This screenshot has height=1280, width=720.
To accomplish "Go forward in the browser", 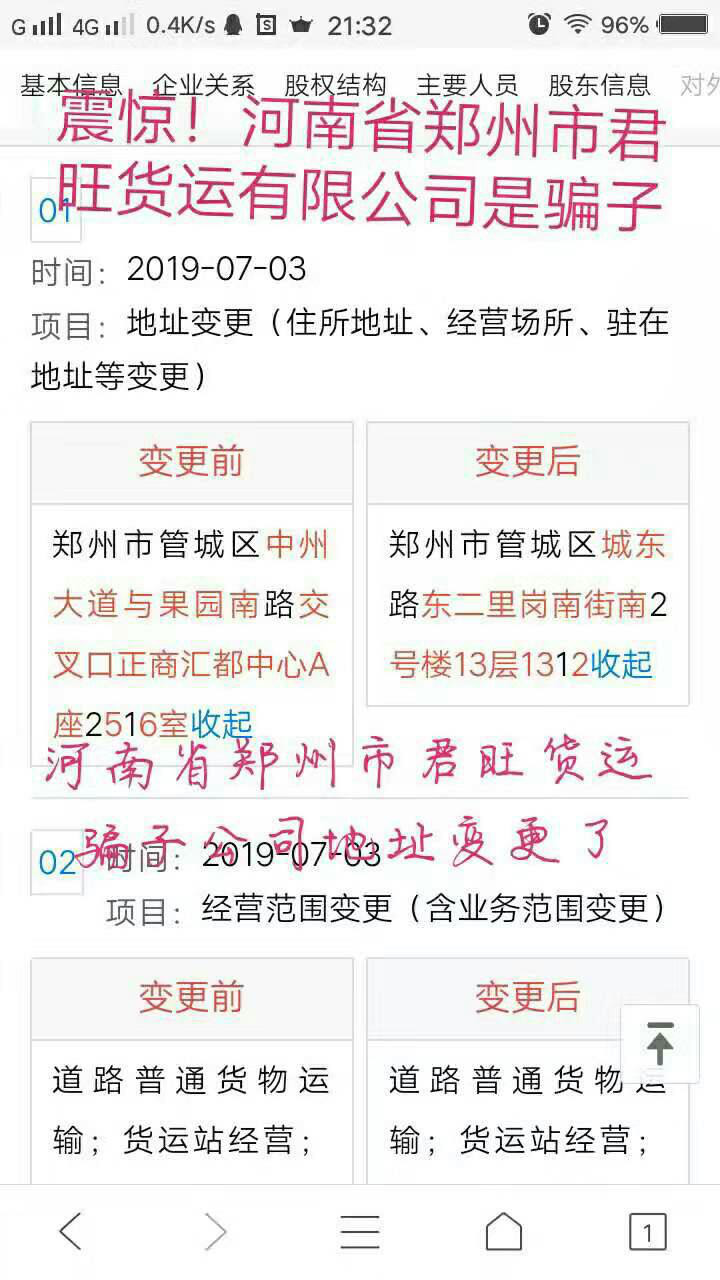I will pos(215,1232).
